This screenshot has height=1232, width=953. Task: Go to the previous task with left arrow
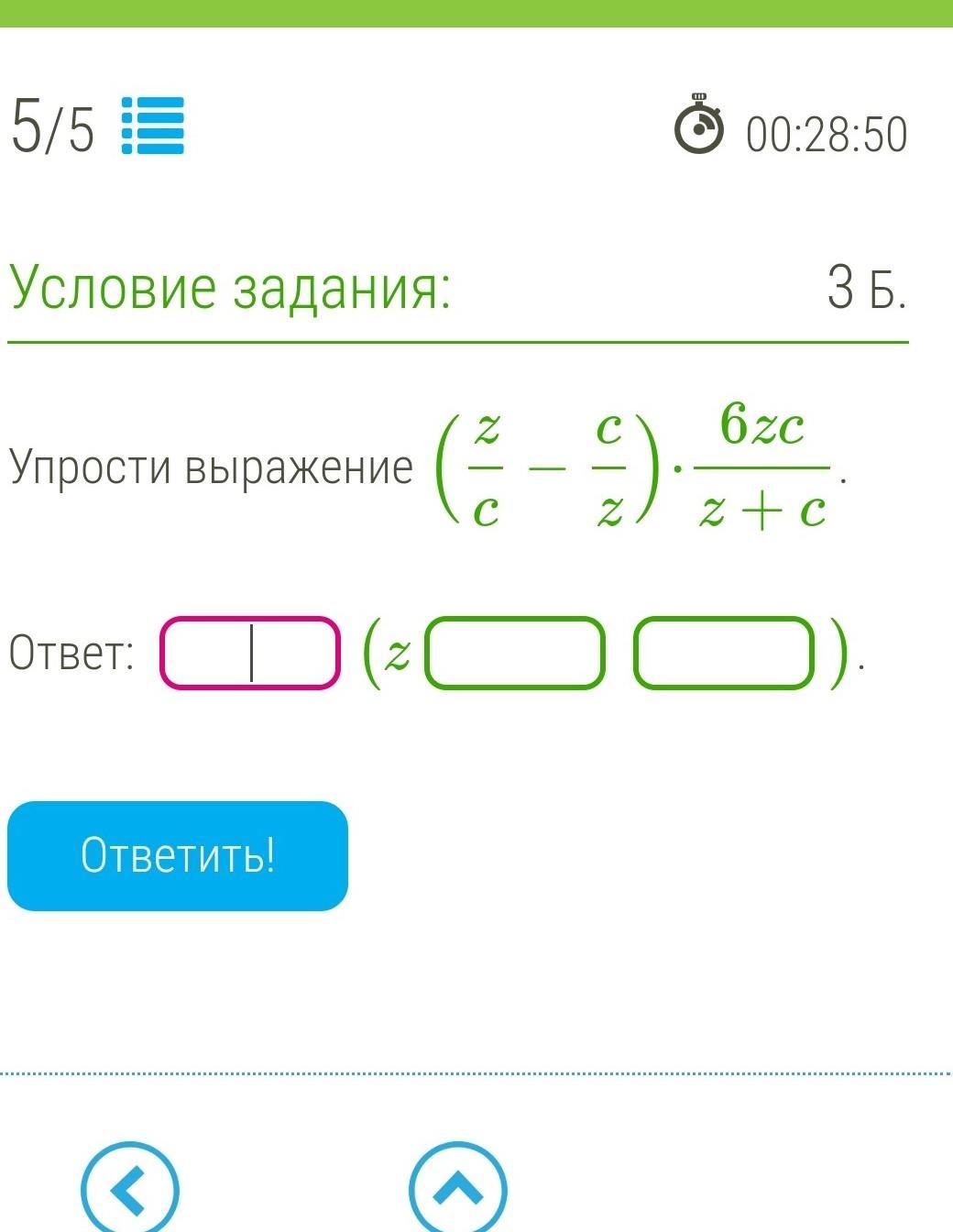(x=130, y=1190)
